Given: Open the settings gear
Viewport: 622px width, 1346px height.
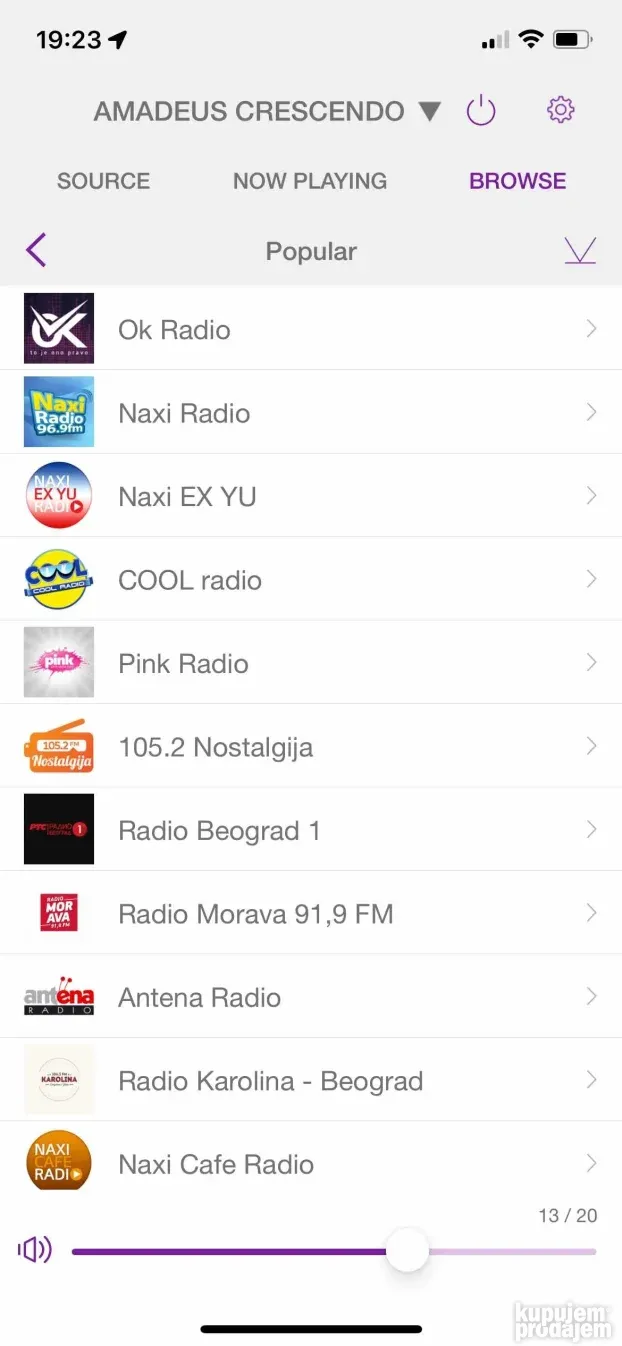Looking at the screenshot, I should (x=560, y=110).
